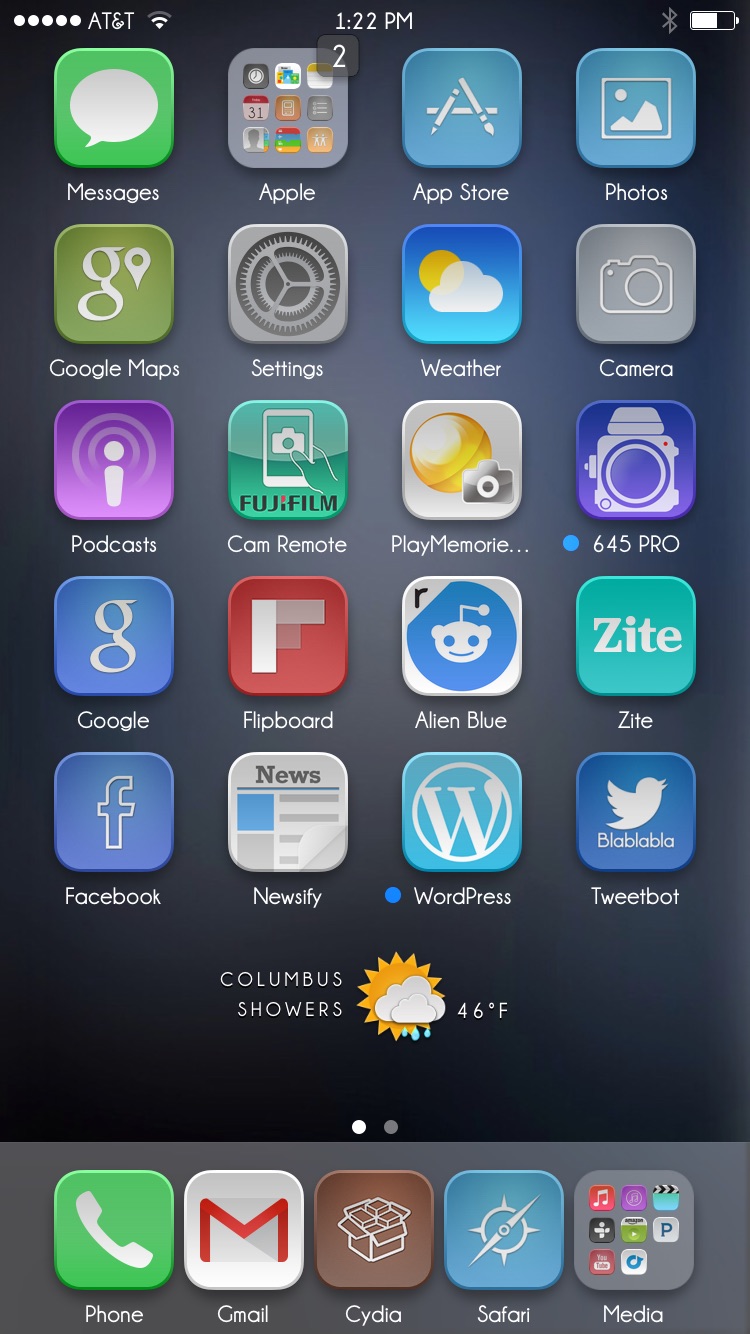Launch Fujifilm Cam Remote

pyautogui.click(x=288, y=460)
